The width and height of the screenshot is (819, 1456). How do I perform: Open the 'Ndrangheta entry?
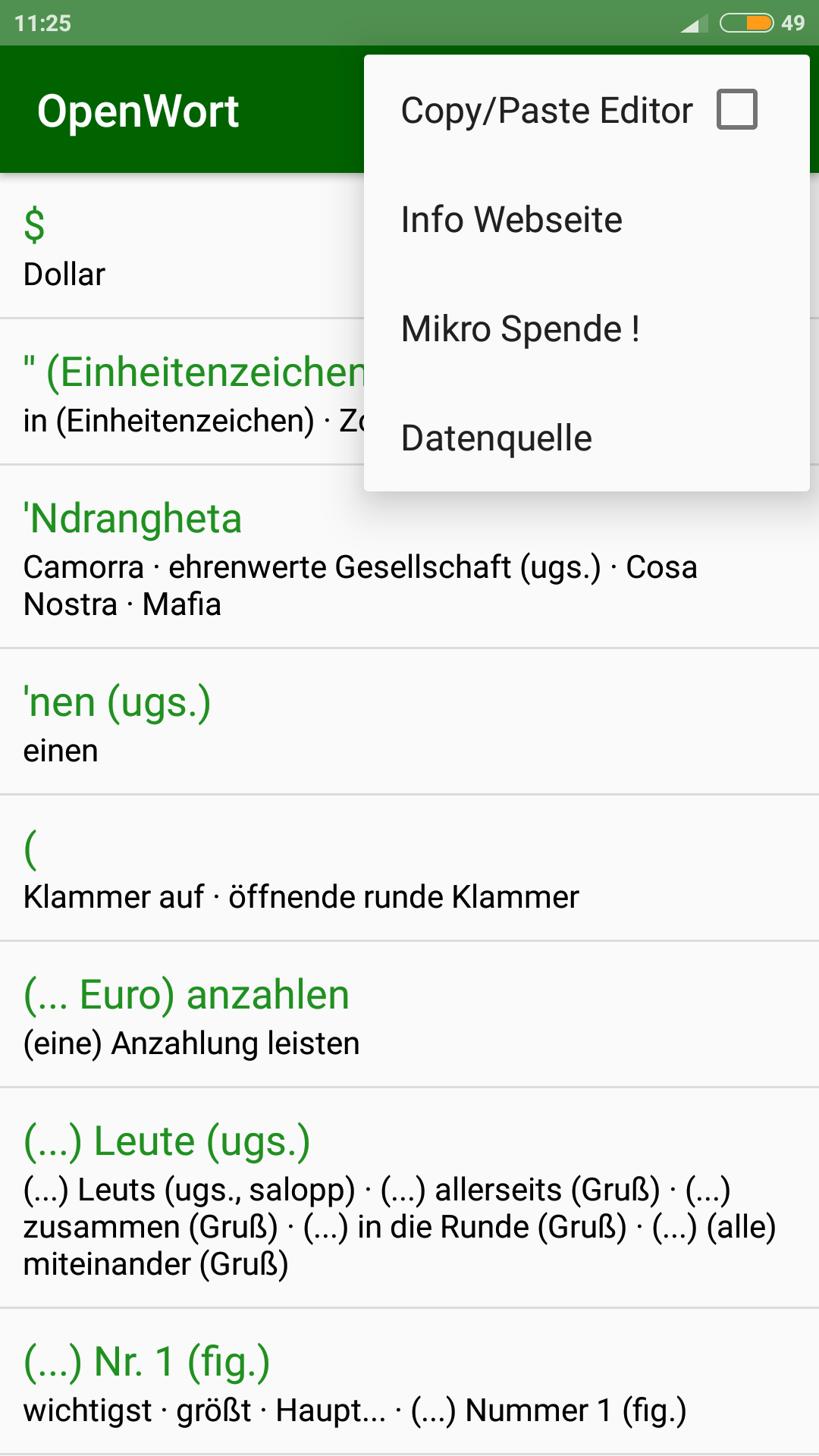pos(409,557)
